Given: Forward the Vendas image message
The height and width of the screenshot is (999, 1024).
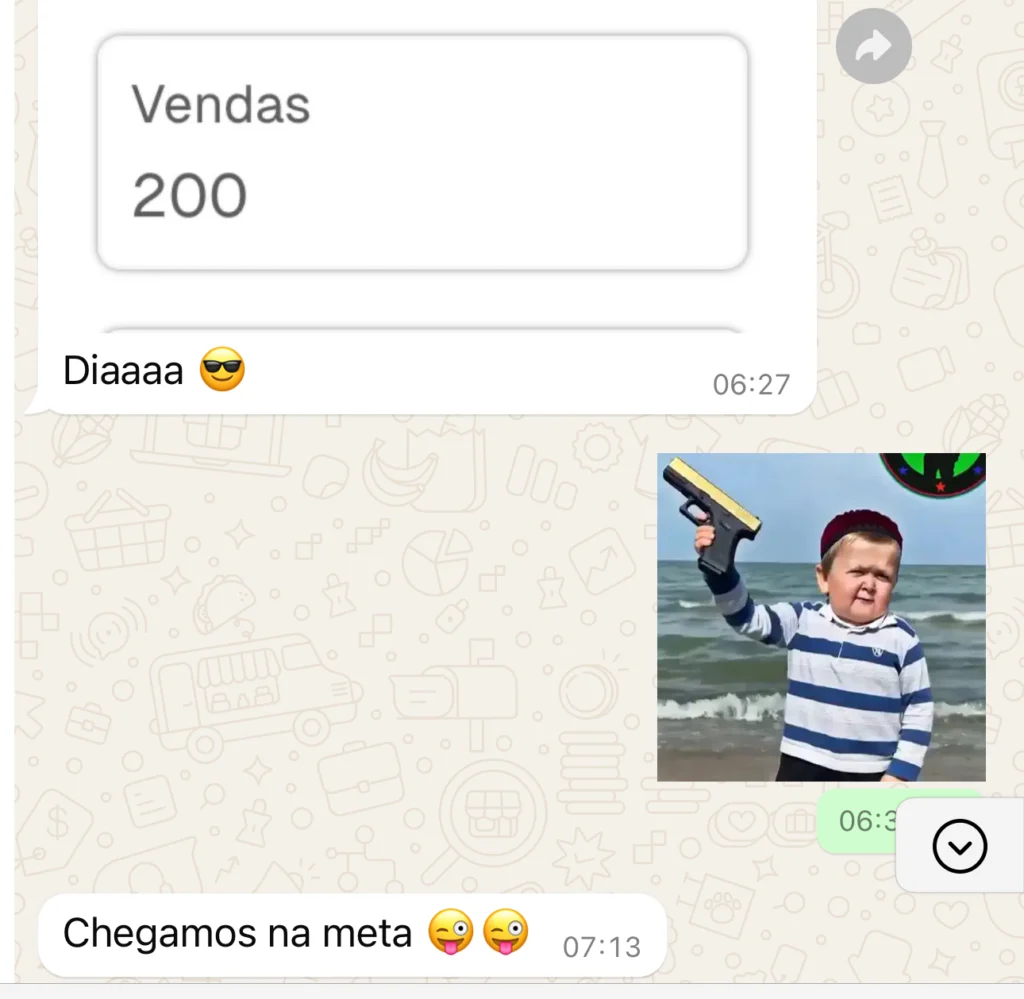Looking at the screenshot, I should [x=873, y=46].
